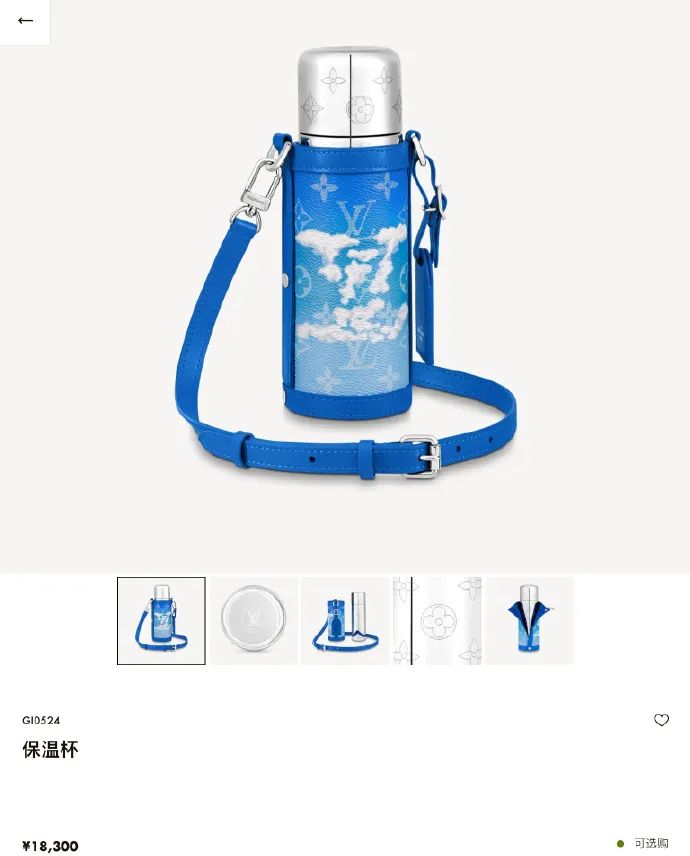View the silver lid top thumbnail

[253, 621]
